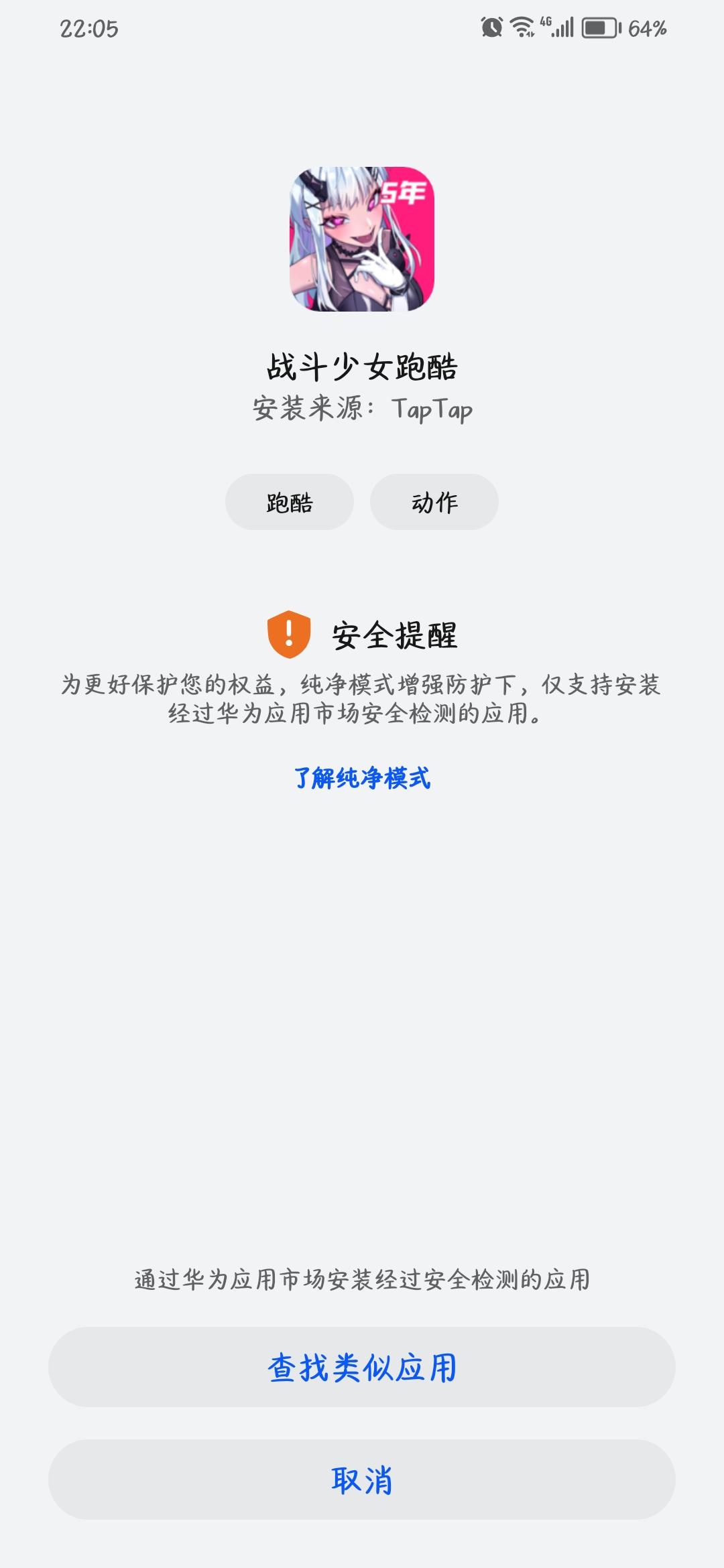
Task: Expand the app category tags row
Action: click(362, 501)
